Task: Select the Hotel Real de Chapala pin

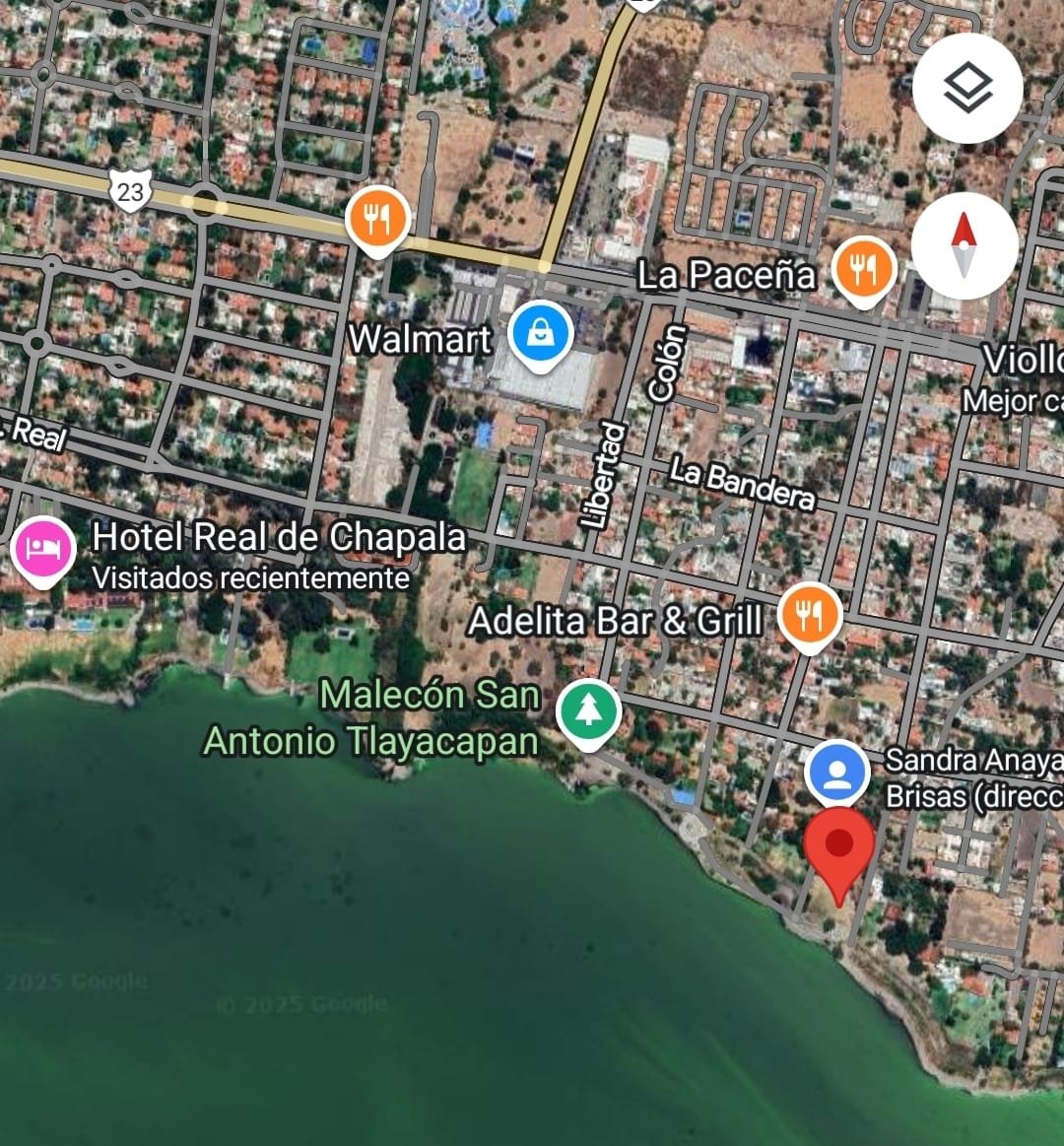Action: pyautogui.click(x=43, y=548)
